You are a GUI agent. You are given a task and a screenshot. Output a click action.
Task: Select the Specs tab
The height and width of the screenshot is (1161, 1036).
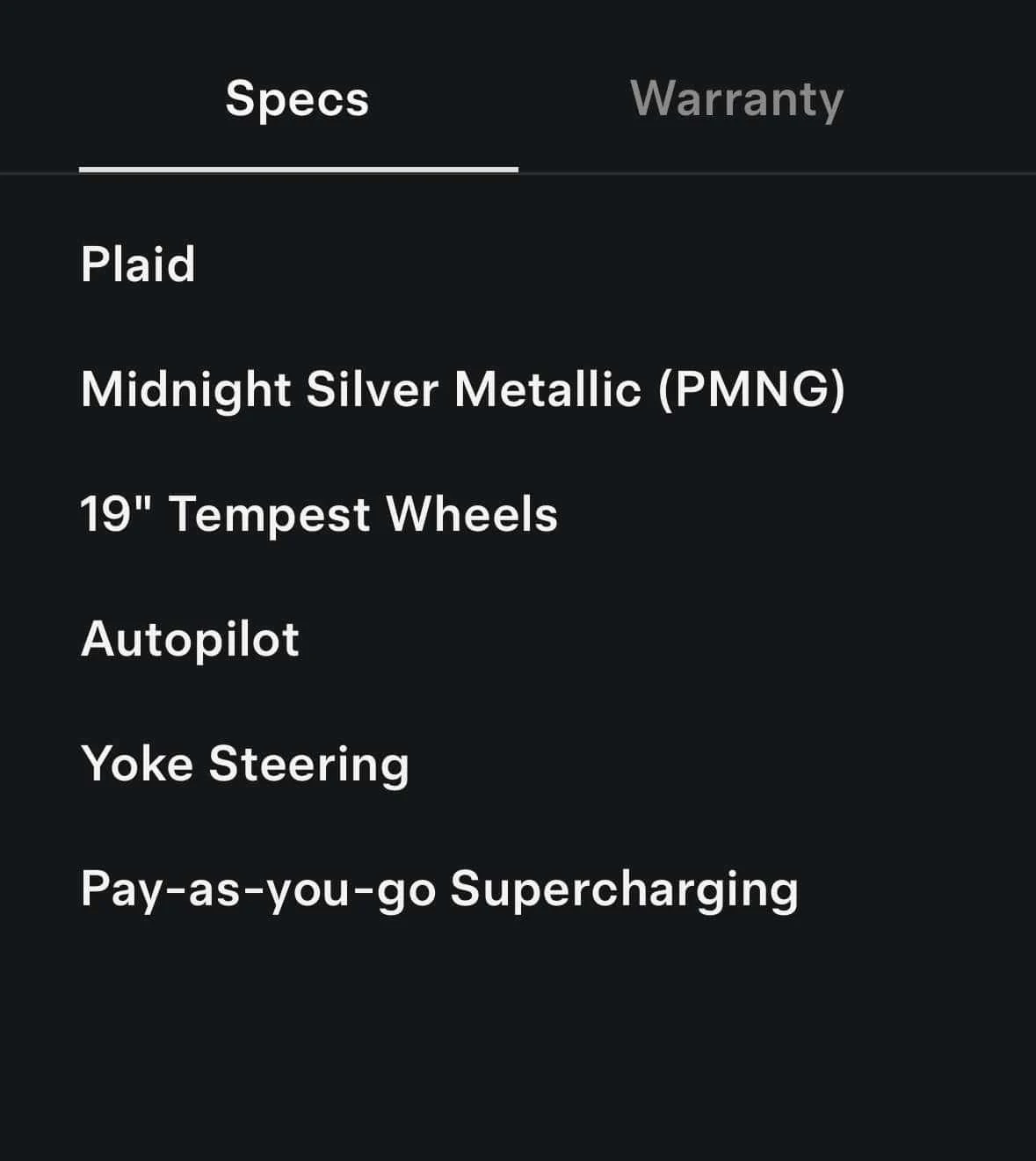coord(295,98)
